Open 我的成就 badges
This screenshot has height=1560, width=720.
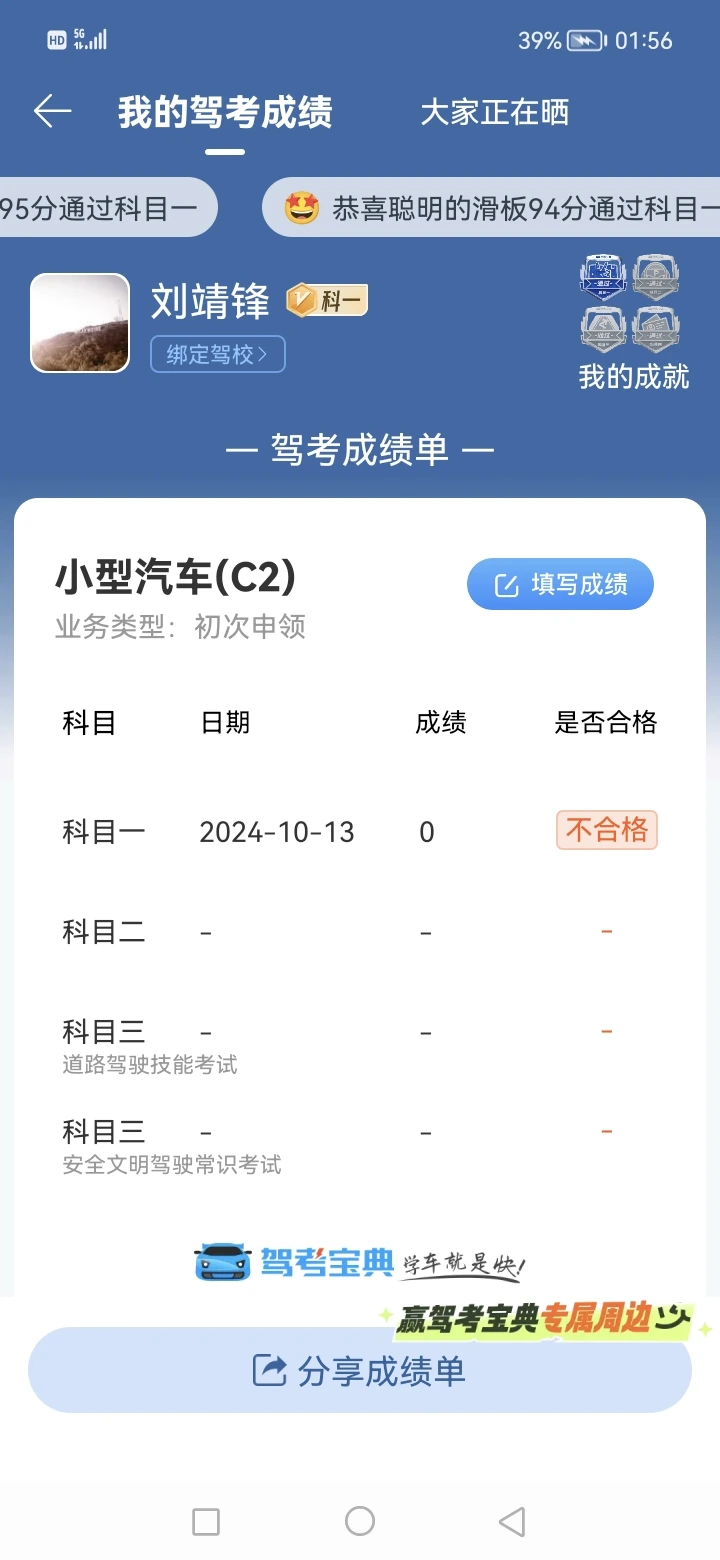pyautogui.click(x=634, y=322)
